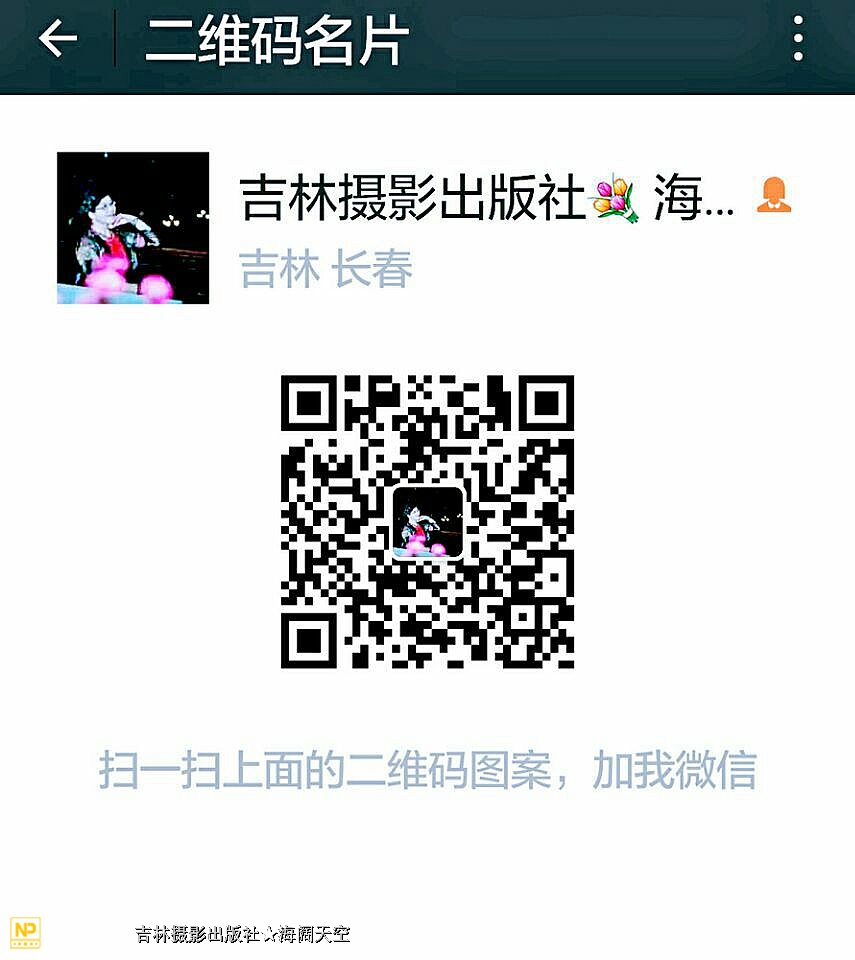Open the three-dot overflow menu

click(x=797, y=40)
